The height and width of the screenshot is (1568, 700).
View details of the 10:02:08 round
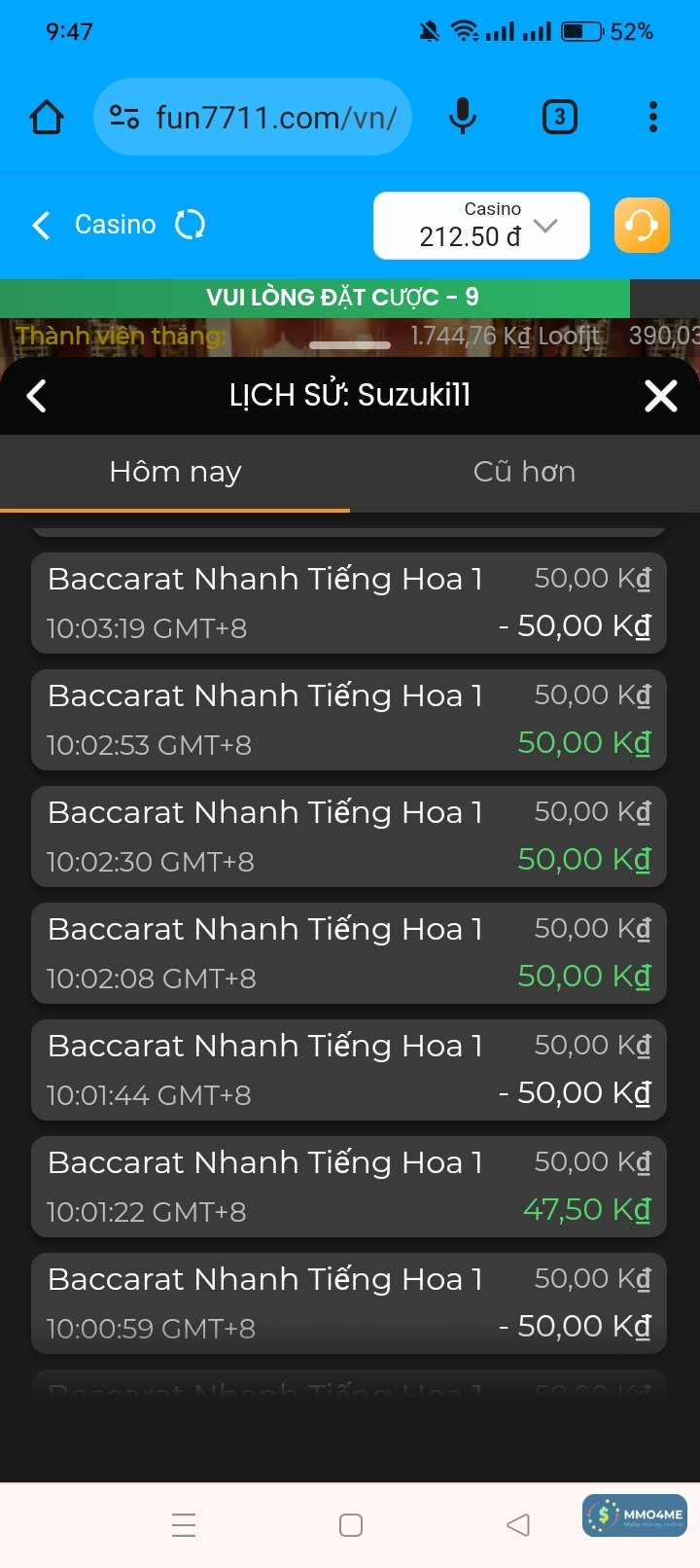pyautogui.click(x=349, y=953)
